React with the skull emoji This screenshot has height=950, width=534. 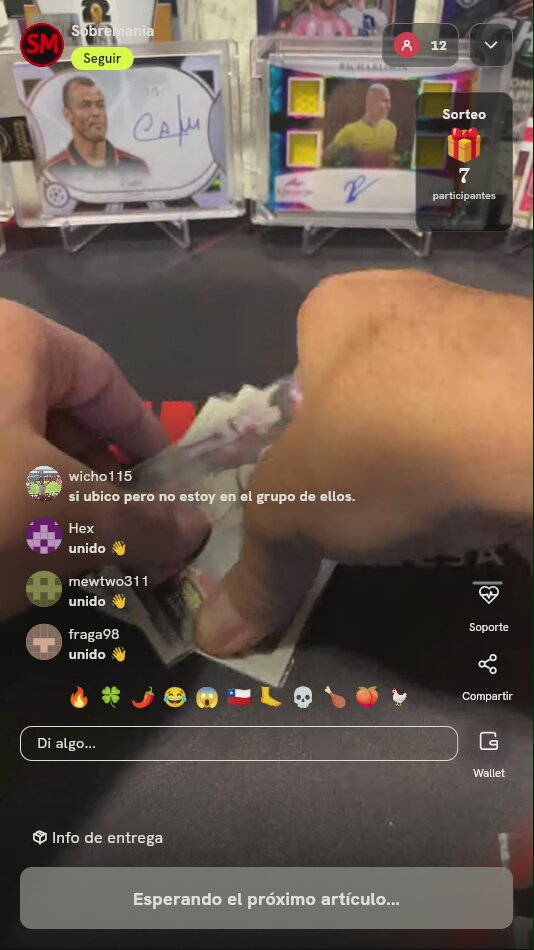303,697
